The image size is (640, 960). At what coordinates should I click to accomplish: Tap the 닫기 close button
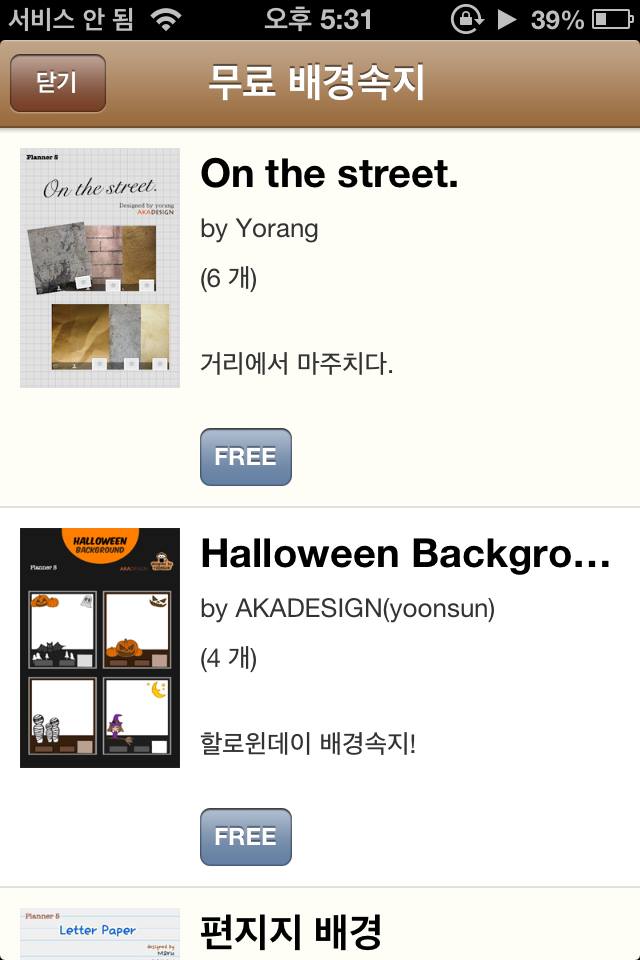pos(57,83)
